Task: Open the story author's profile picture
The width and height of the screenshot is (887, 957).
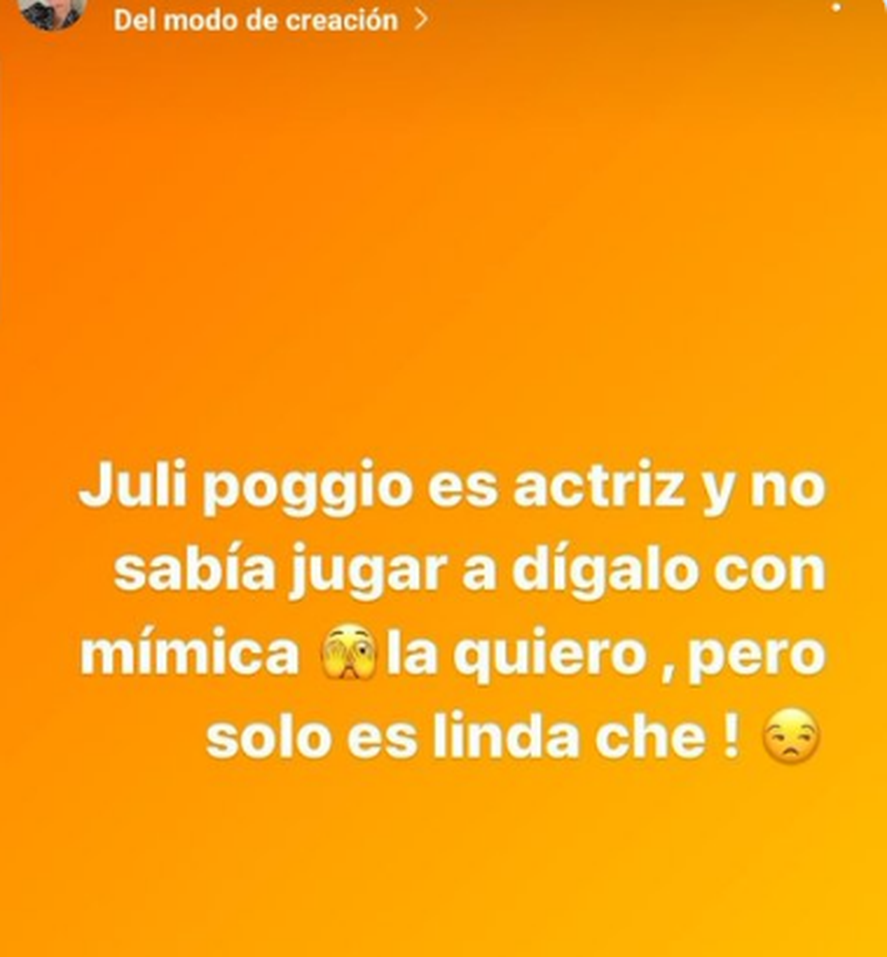Action: (x=50, y=12)
